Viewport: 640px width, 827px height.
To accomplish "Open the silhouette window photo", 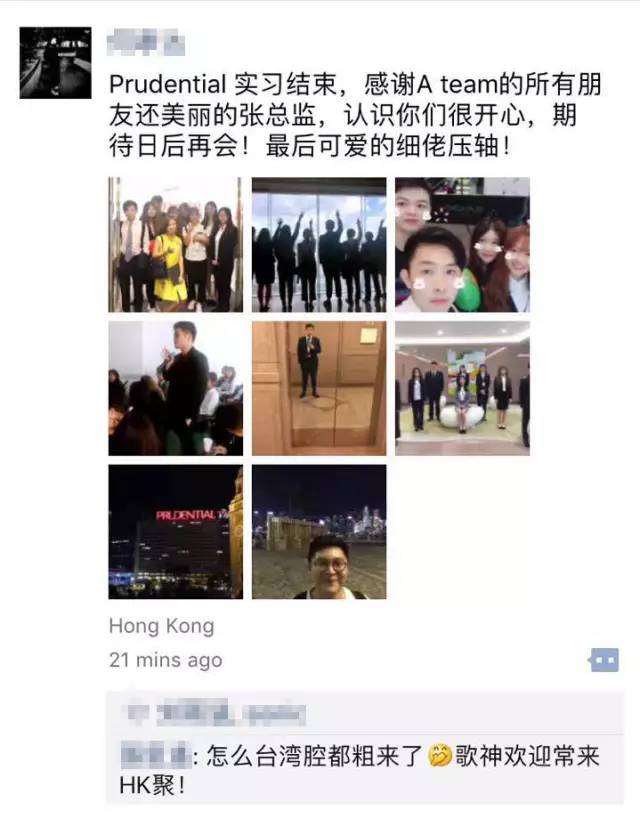I will click(319, 245).
